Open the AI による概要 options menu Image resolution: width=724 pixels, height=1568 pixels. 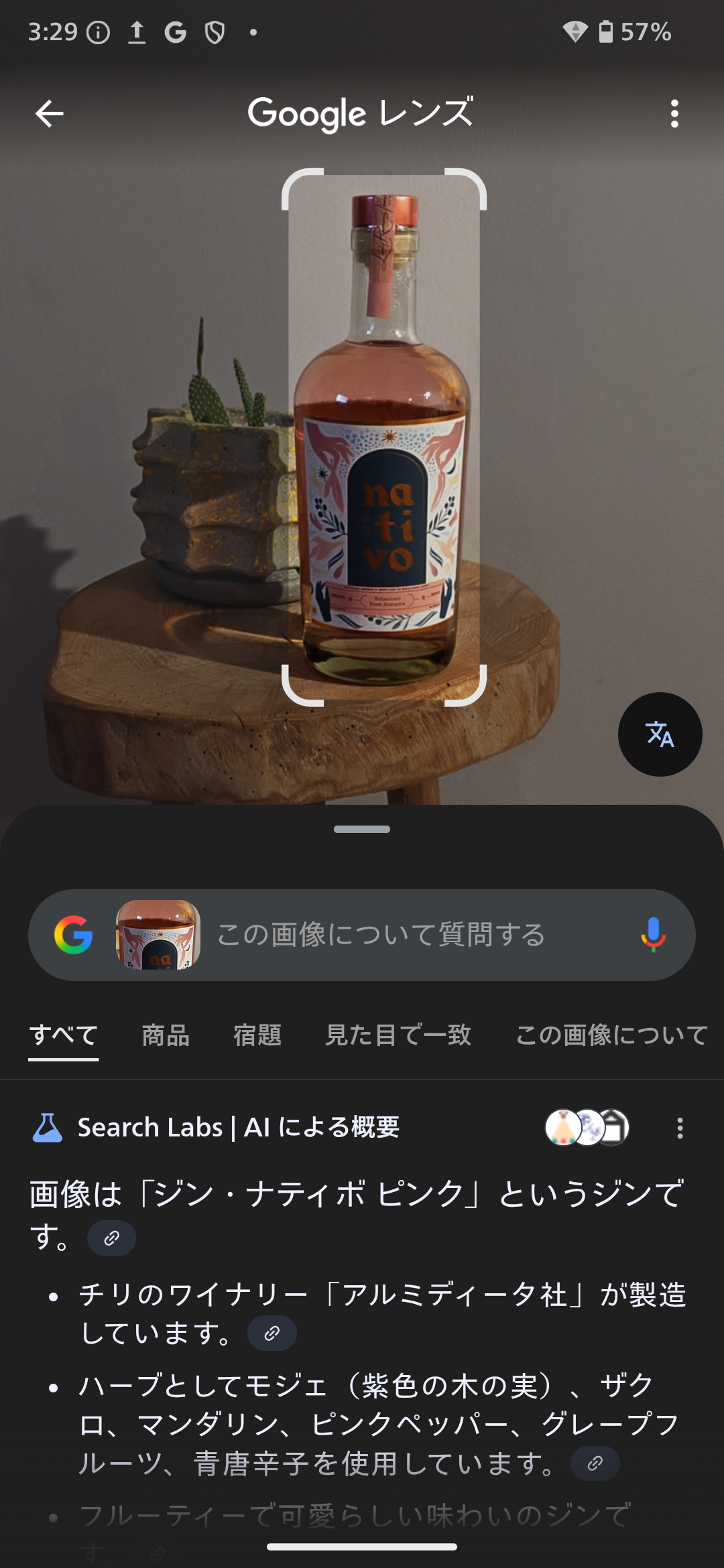click(x=680, y=1128)
